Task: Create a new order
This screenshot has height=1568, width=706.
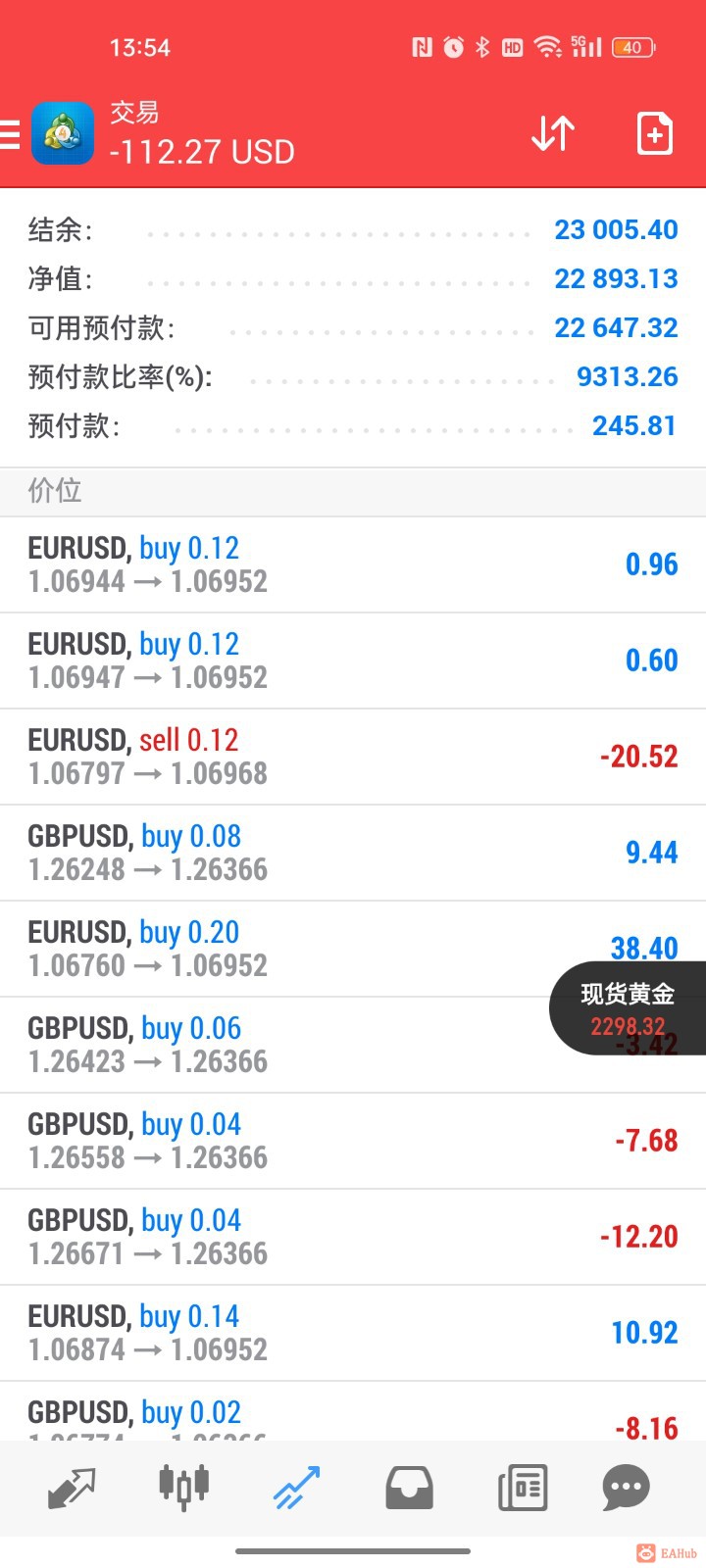Action: (654, 133)
